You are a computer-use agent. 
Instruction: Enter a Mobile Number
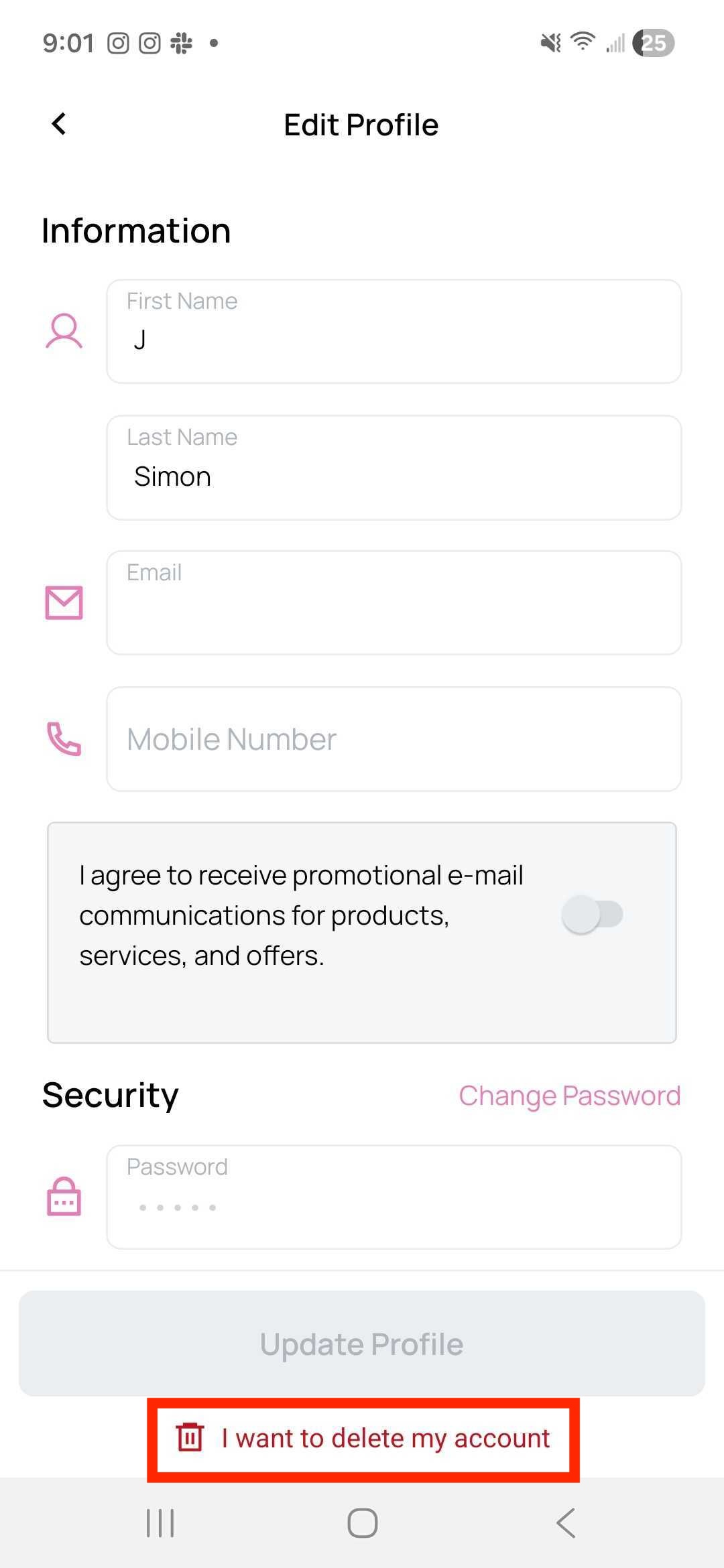click(x=394, y=739)
